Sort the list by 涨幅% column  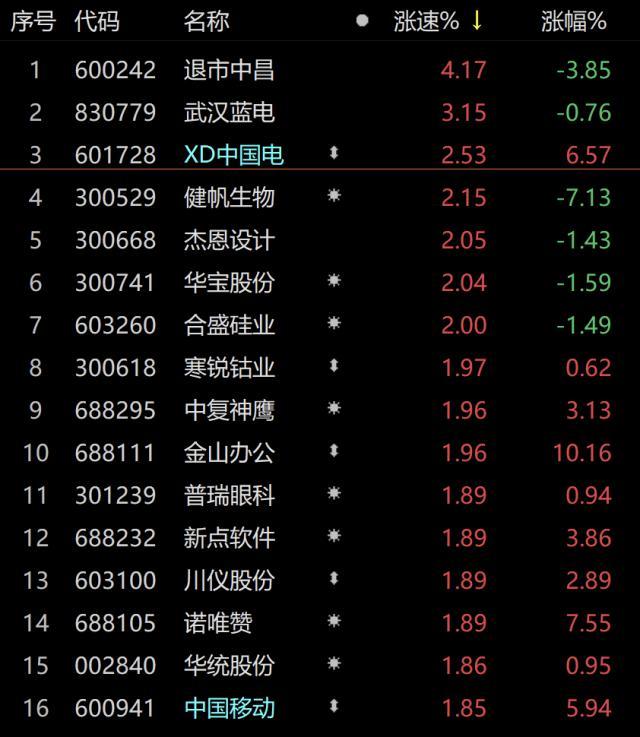point(573,22)
